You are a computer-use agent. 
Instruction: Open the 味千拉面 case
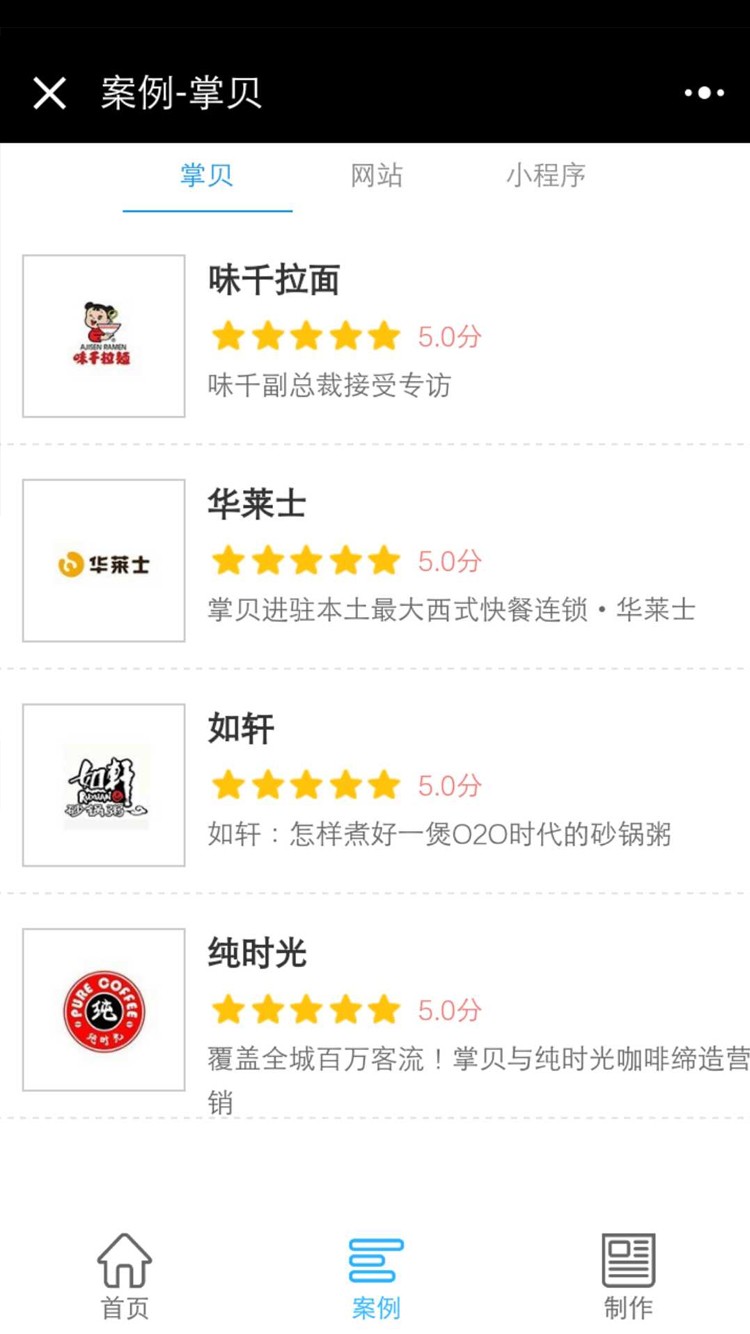coord(375,336)
